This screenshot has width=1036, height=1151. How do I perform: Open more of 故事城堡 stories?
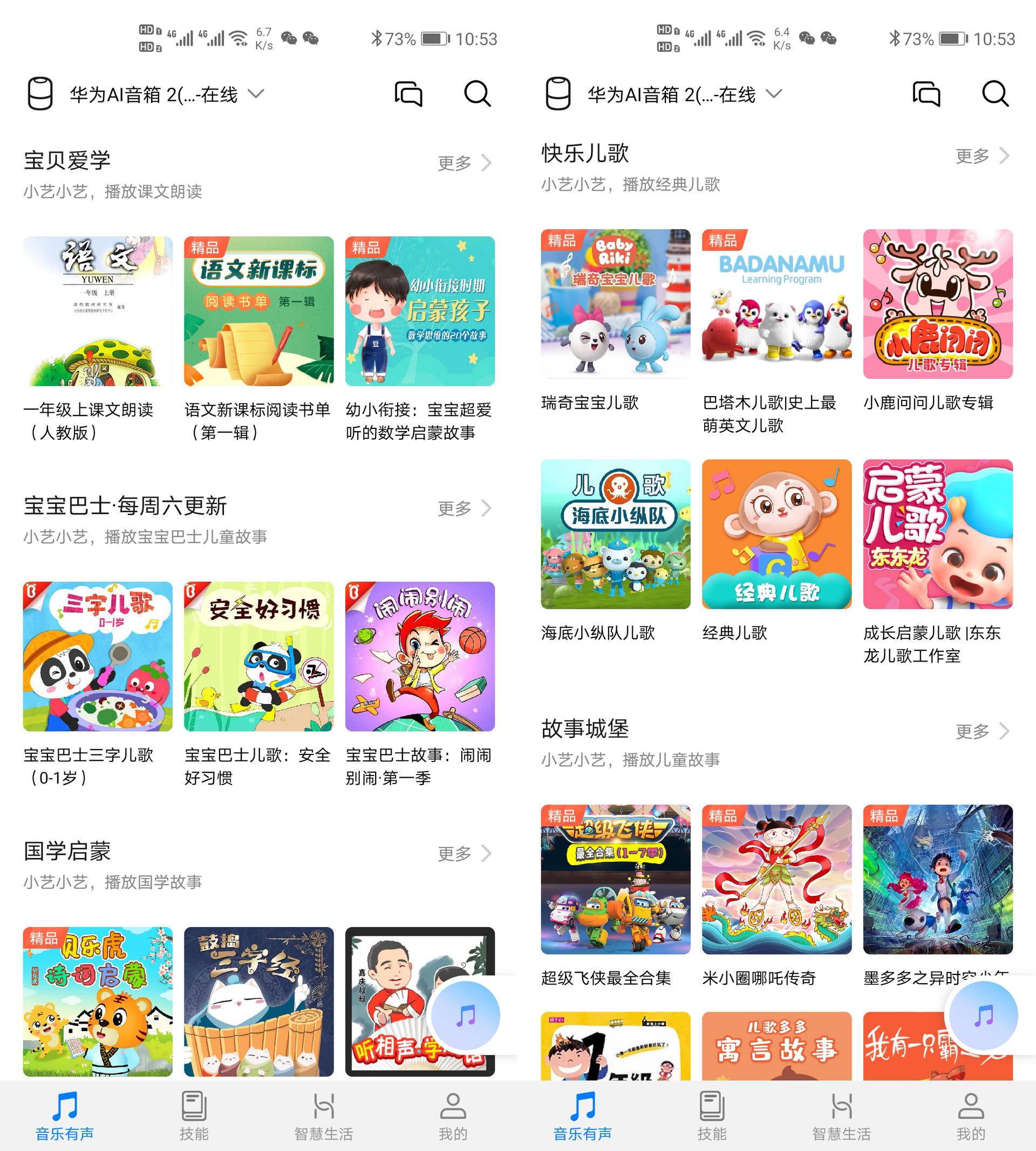pos(982,731)
